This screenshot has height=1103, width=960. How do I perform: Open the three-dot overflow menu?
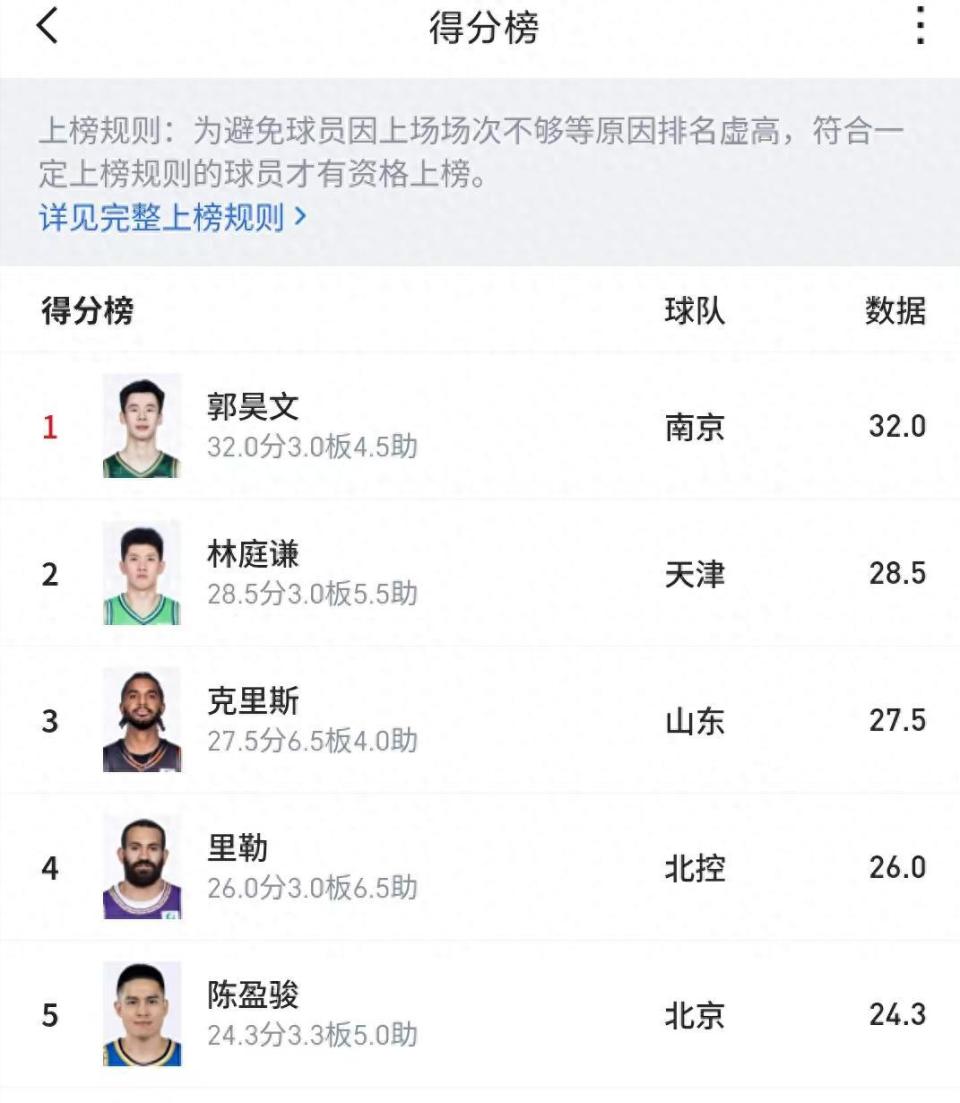[x=920, y=27]
